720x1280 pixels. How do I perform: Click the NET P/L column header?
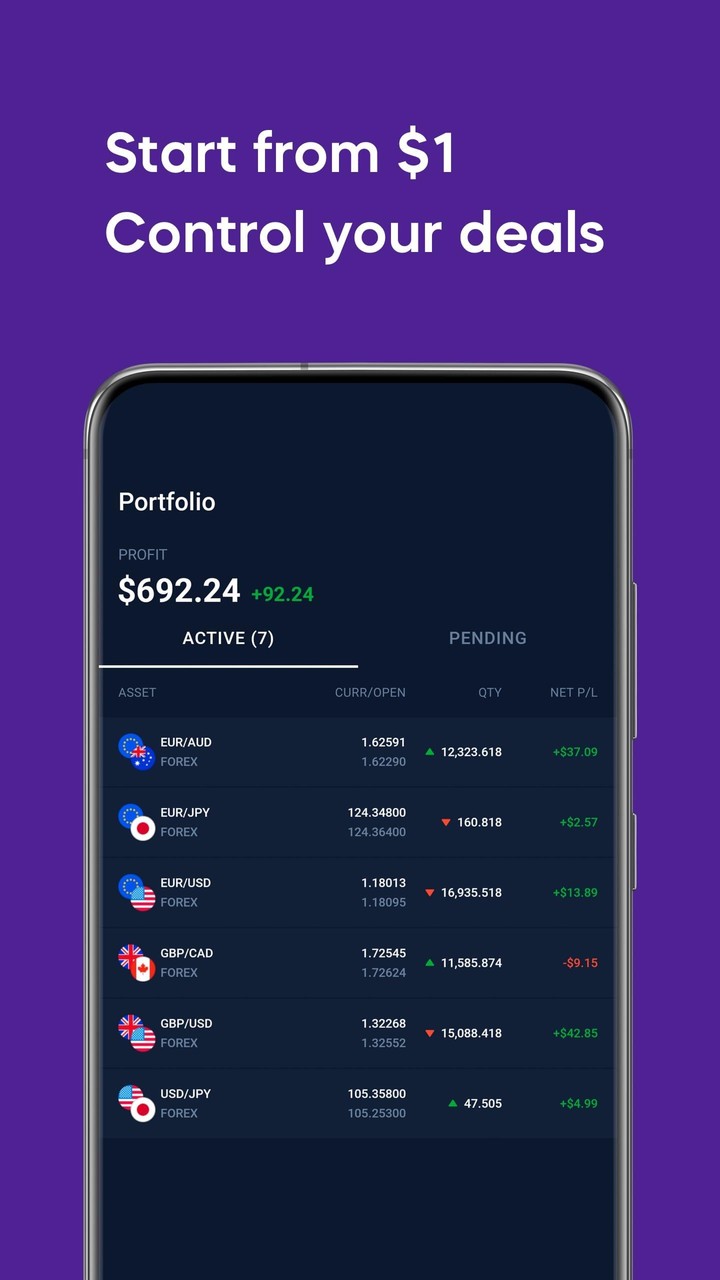click(574, 692)
